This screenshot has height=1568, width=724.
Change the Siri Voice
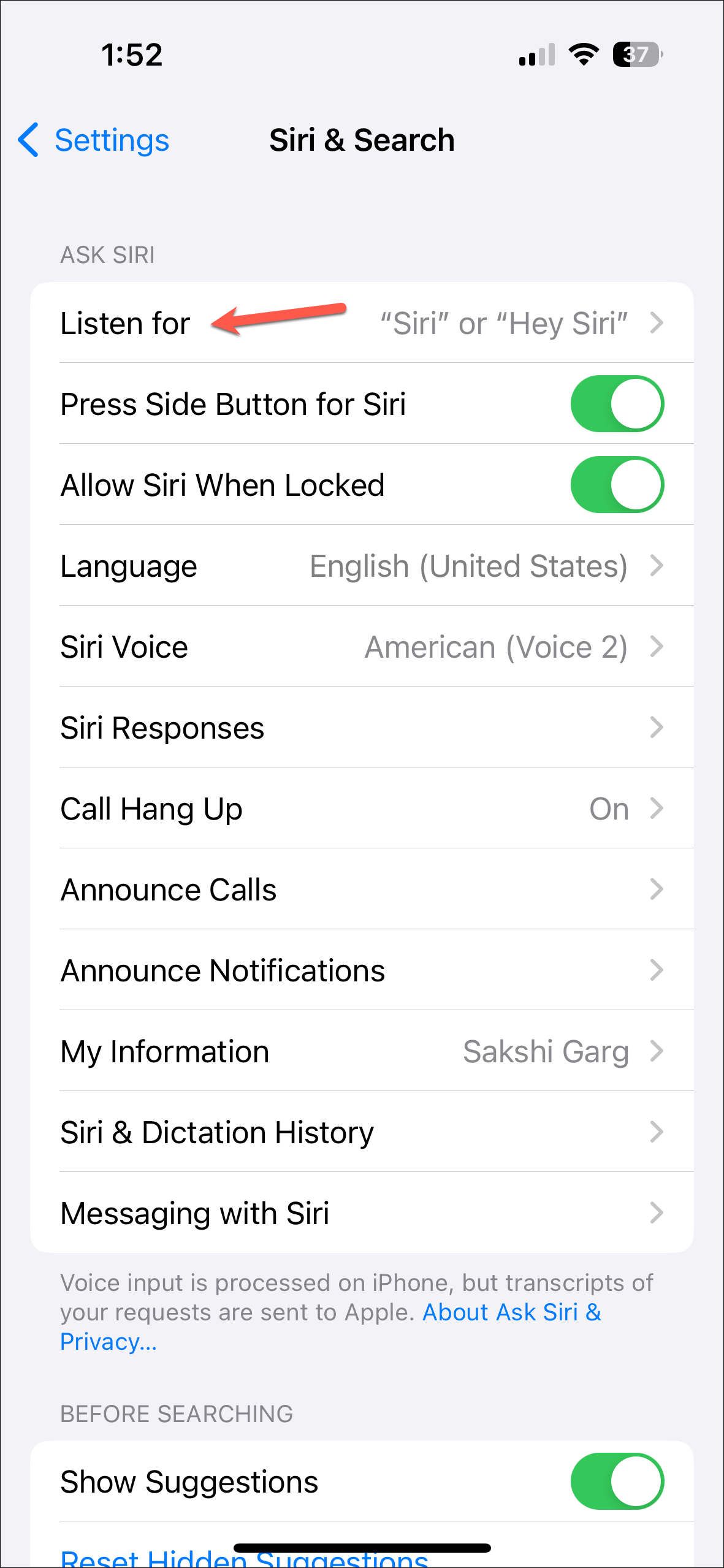click(362, 647)
